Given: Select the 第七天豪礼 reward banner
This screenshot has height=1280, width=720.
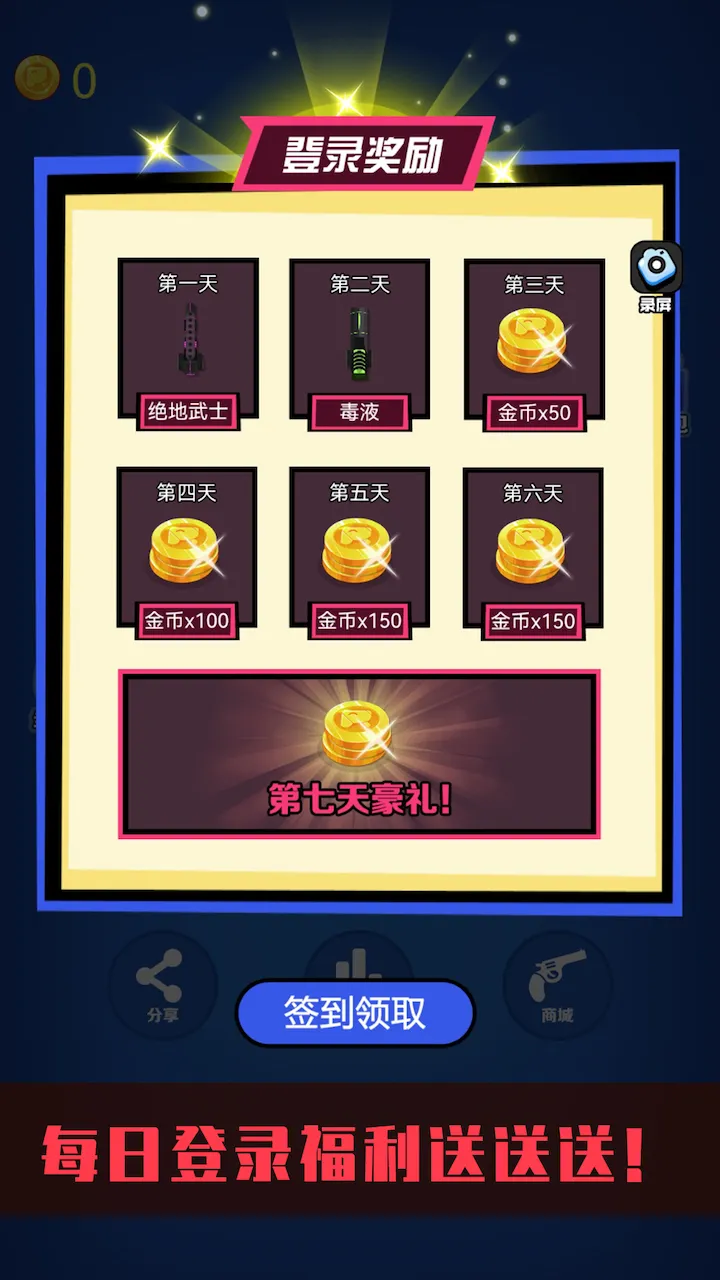Looking at the screenshot, I should tap(359, 754).
